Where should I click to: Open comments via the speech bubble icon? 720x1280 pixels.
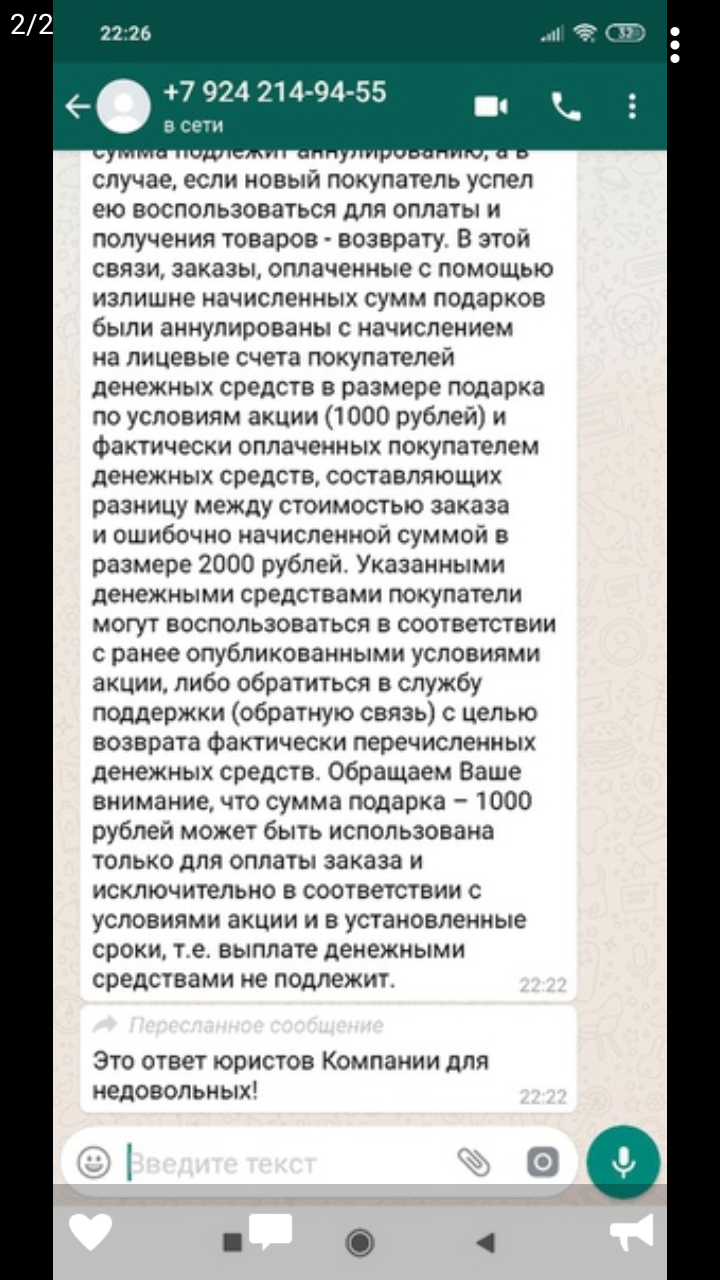[270, 1232]
